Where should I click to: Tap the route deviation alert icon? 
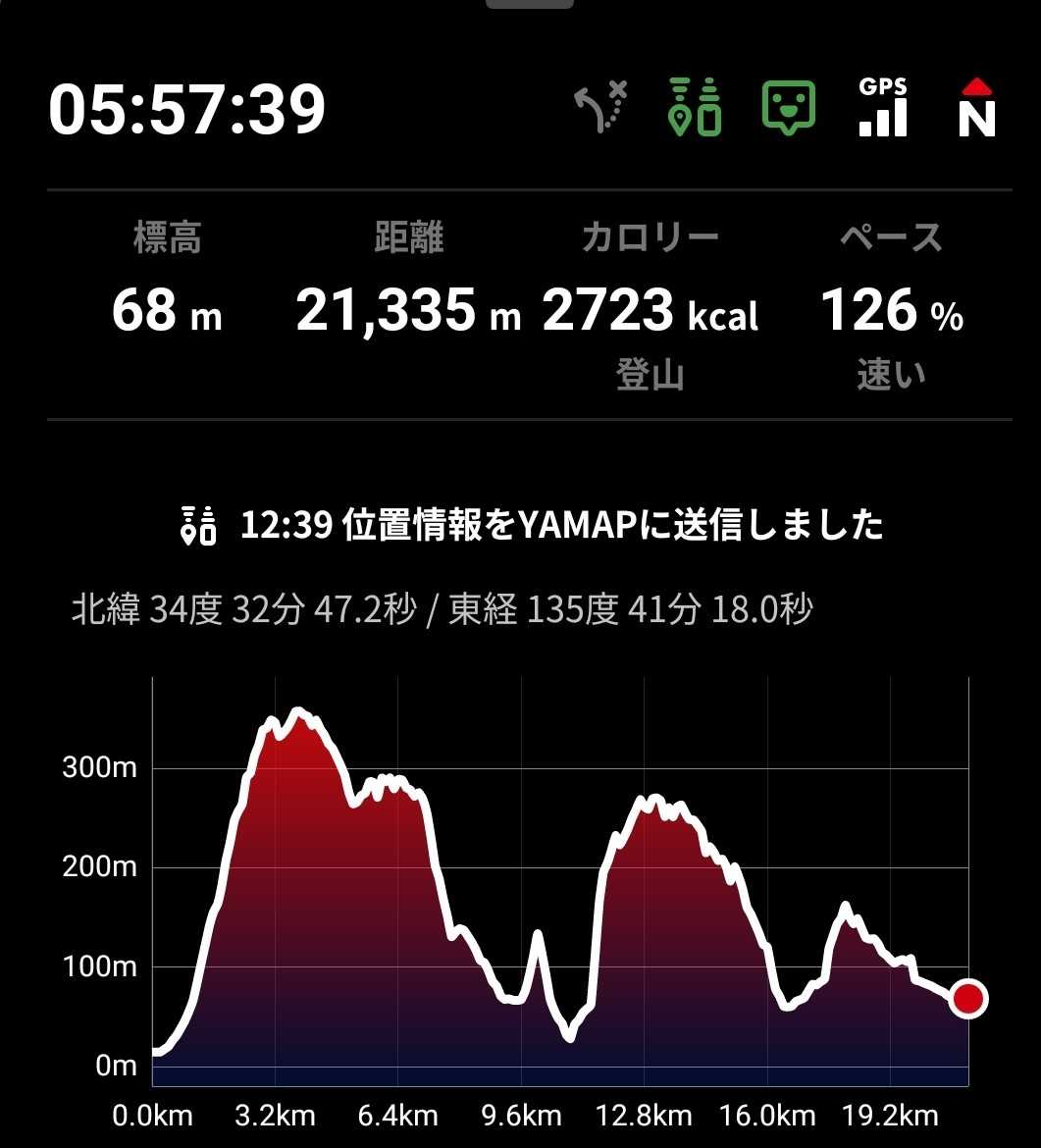point(599,108)
